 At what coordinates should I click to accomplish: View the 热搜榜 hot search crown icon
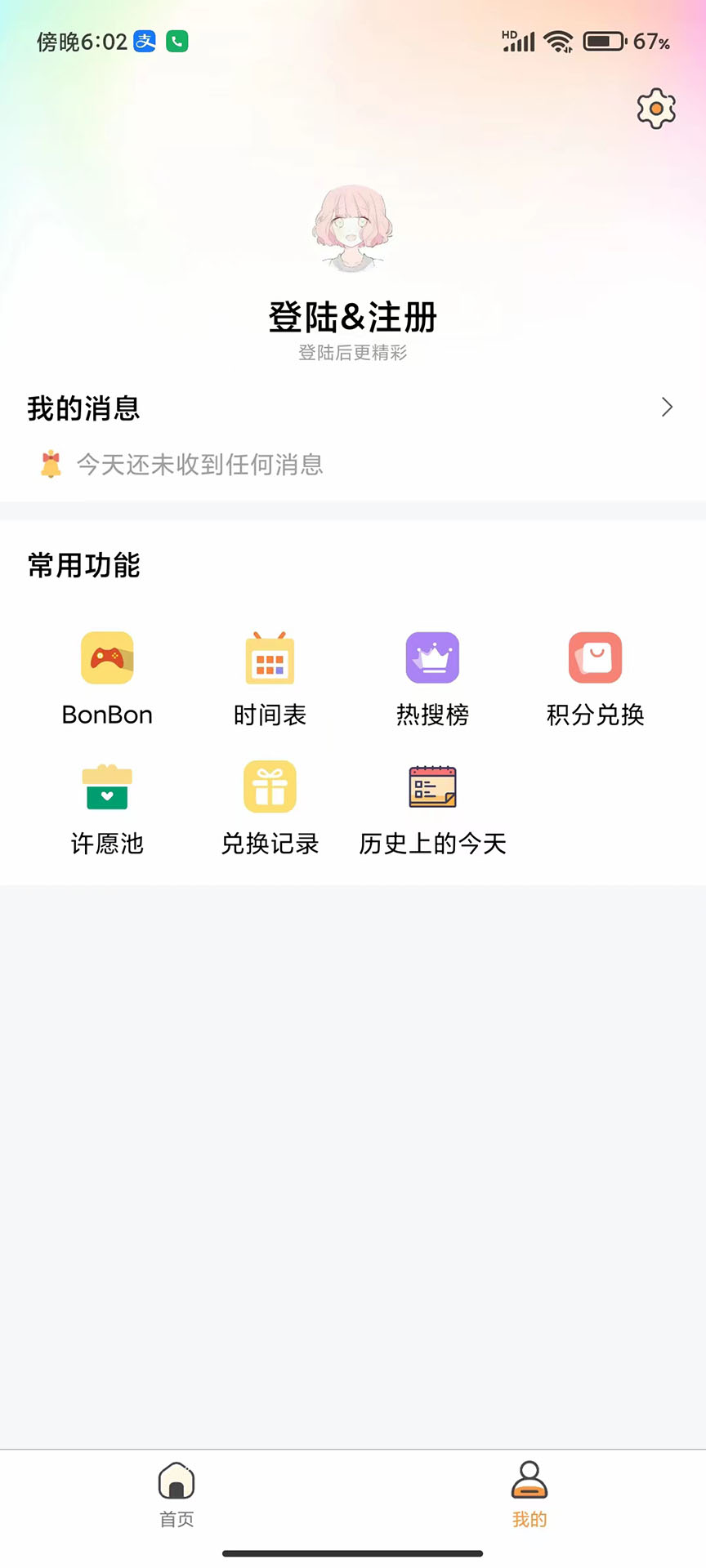(432, 657)
